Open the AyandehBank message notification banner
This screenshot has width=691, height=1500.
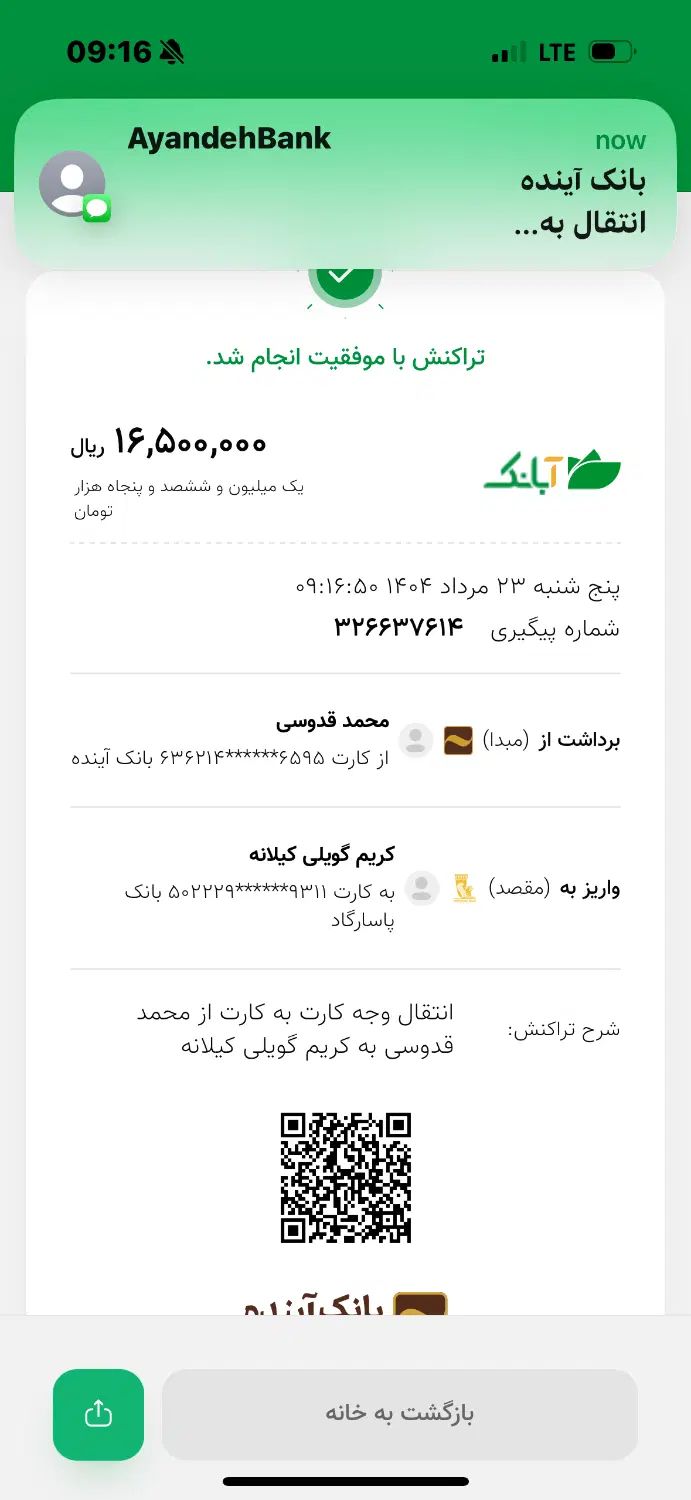[x=345, y=185]
